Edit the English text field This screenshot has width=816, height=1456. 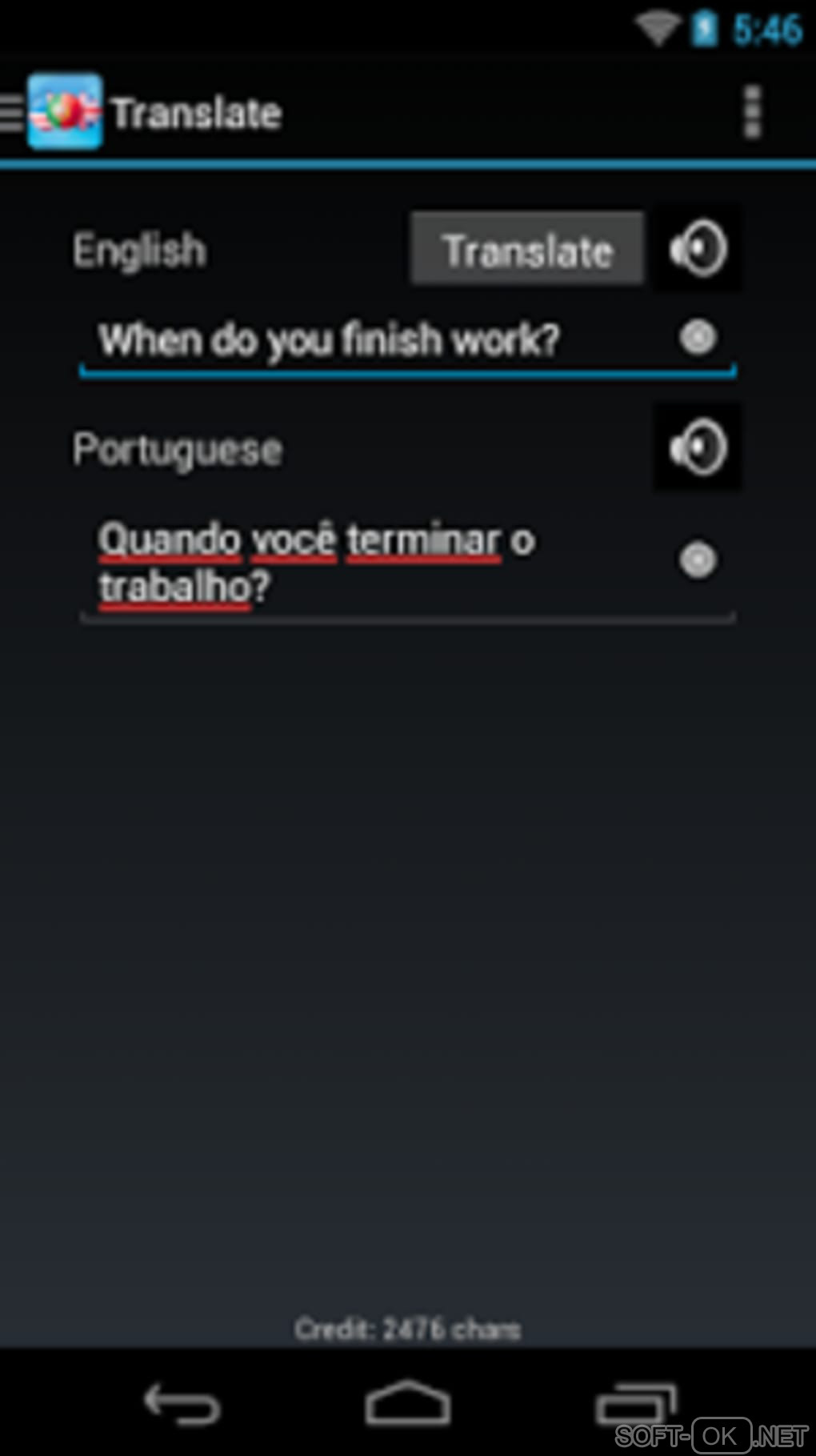(x=360, y=340)
